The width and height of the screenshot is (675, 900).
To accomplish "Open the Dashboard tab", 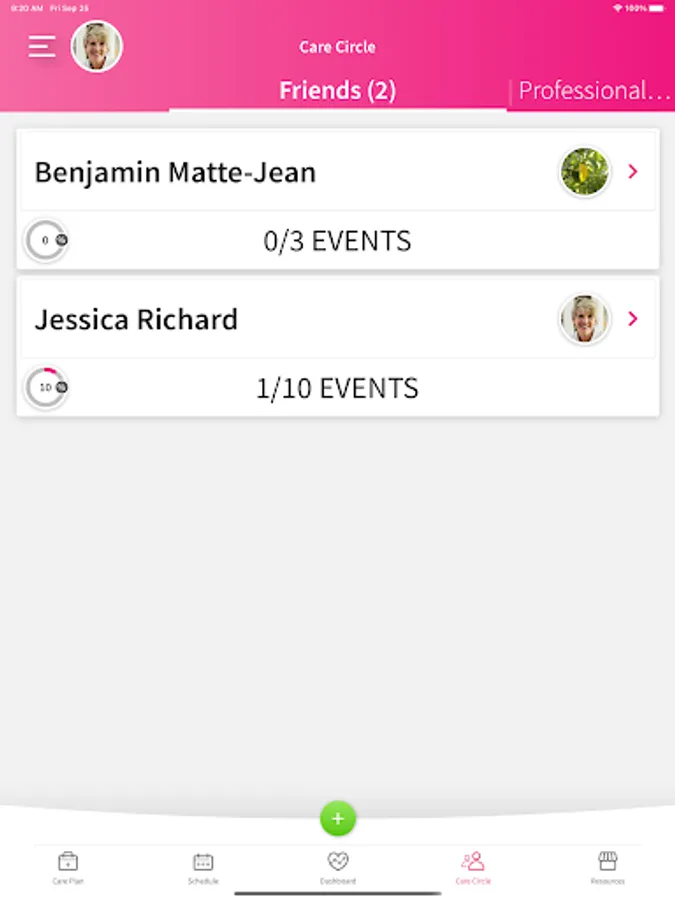I will click(x=338, y=866).
